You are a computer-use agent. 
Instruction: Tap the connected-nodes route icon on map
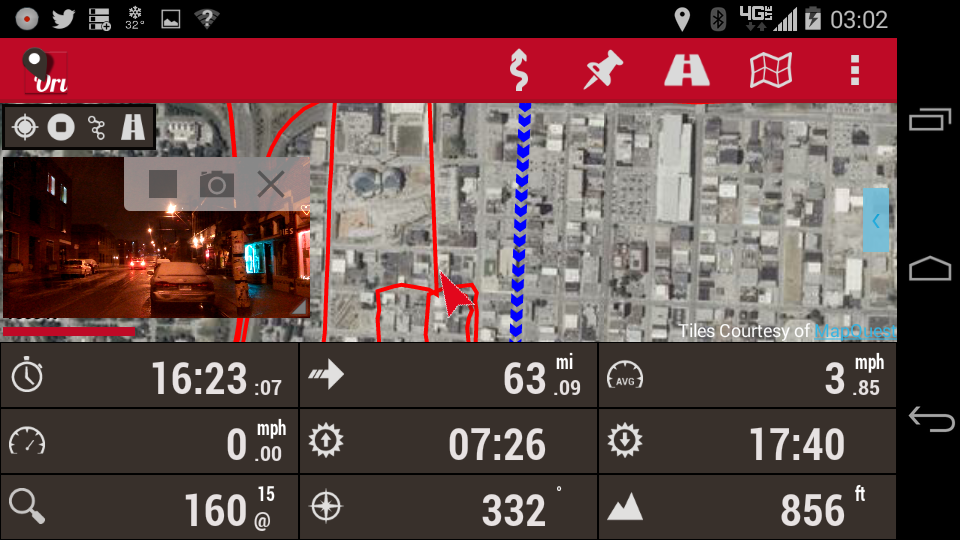coord(97,127)
